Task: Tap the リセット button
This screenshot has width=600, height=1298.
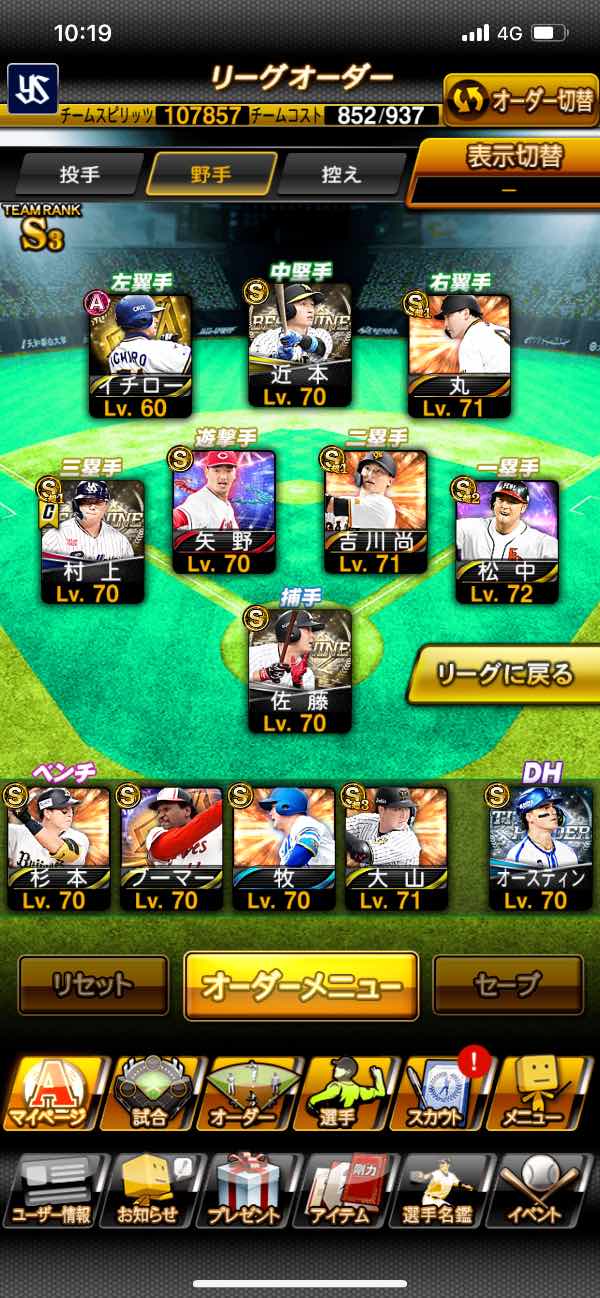Action: pos(93,985)
